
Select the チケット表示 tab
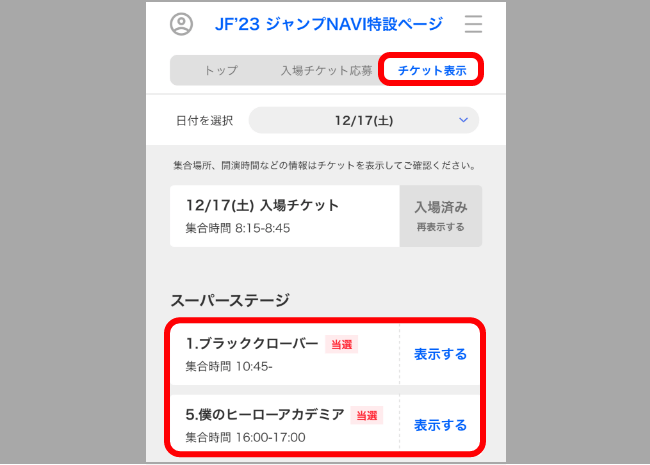432,71
